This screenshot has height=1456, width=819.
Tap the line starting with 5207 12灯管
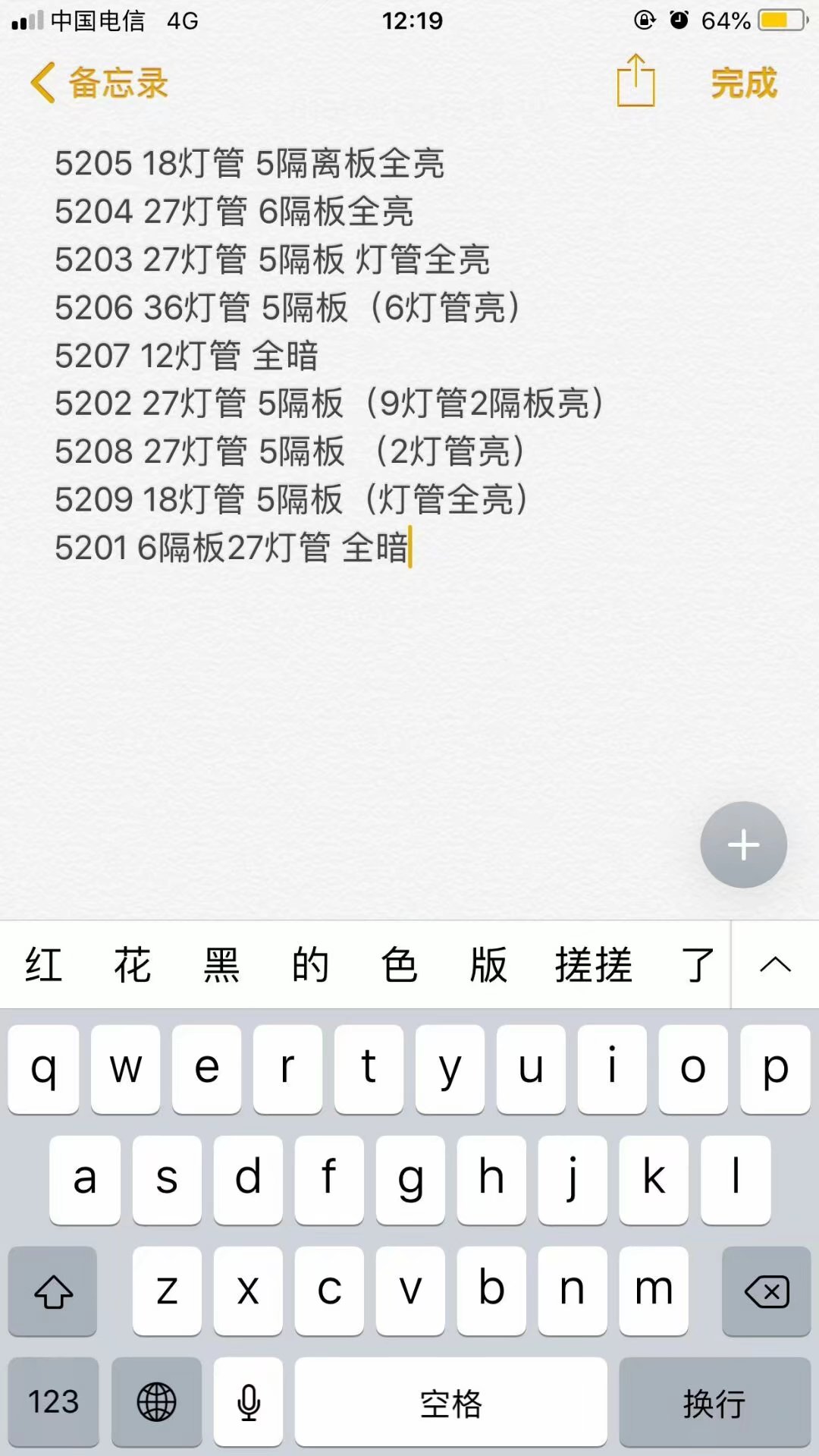point(186,356)
